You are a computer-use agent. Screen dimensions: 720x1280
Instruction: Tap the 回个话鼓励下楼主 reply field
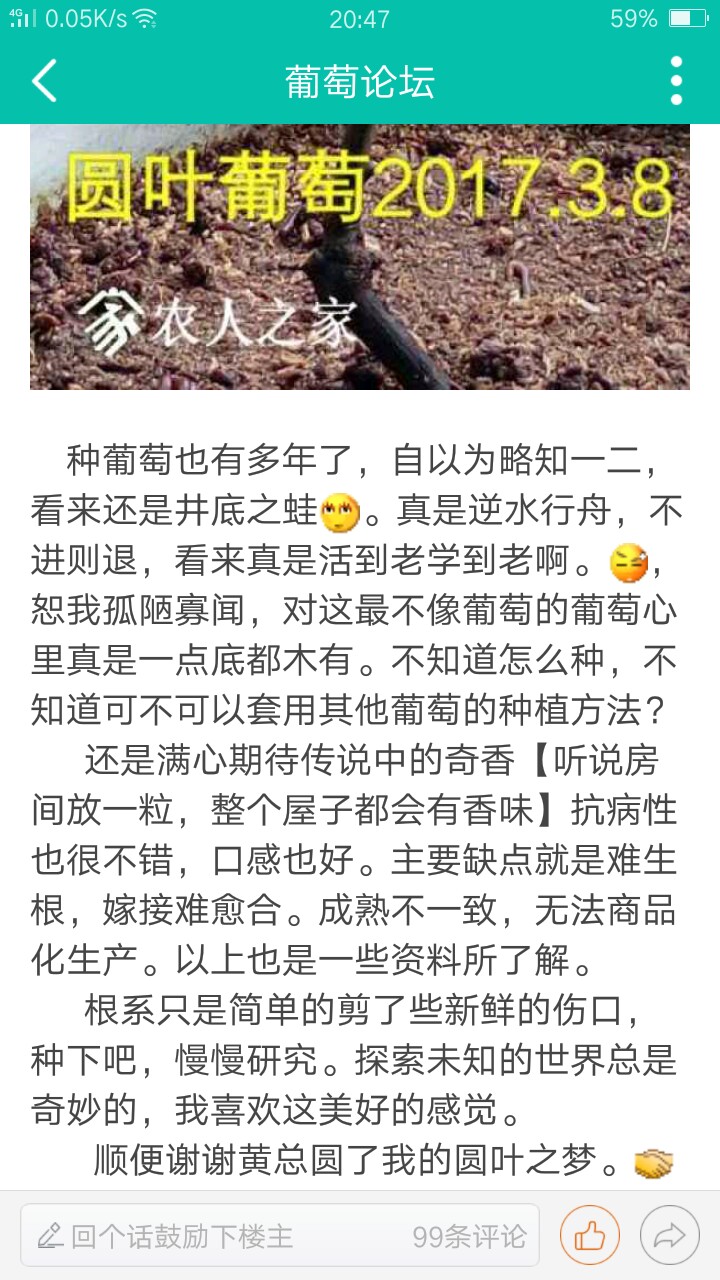point(200,1236)
